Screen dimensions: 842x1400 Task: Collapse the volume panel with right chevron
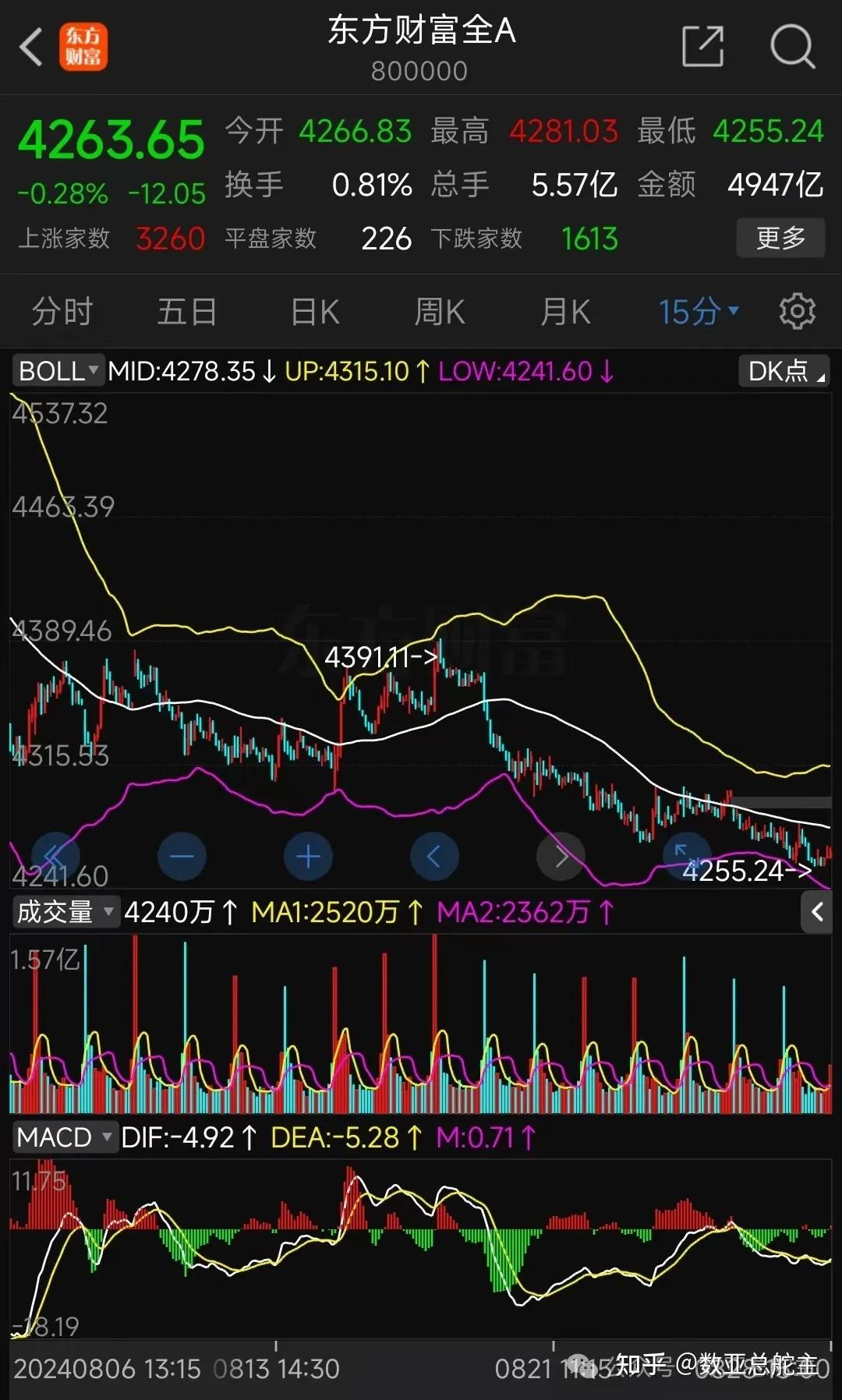click(818, 912)
